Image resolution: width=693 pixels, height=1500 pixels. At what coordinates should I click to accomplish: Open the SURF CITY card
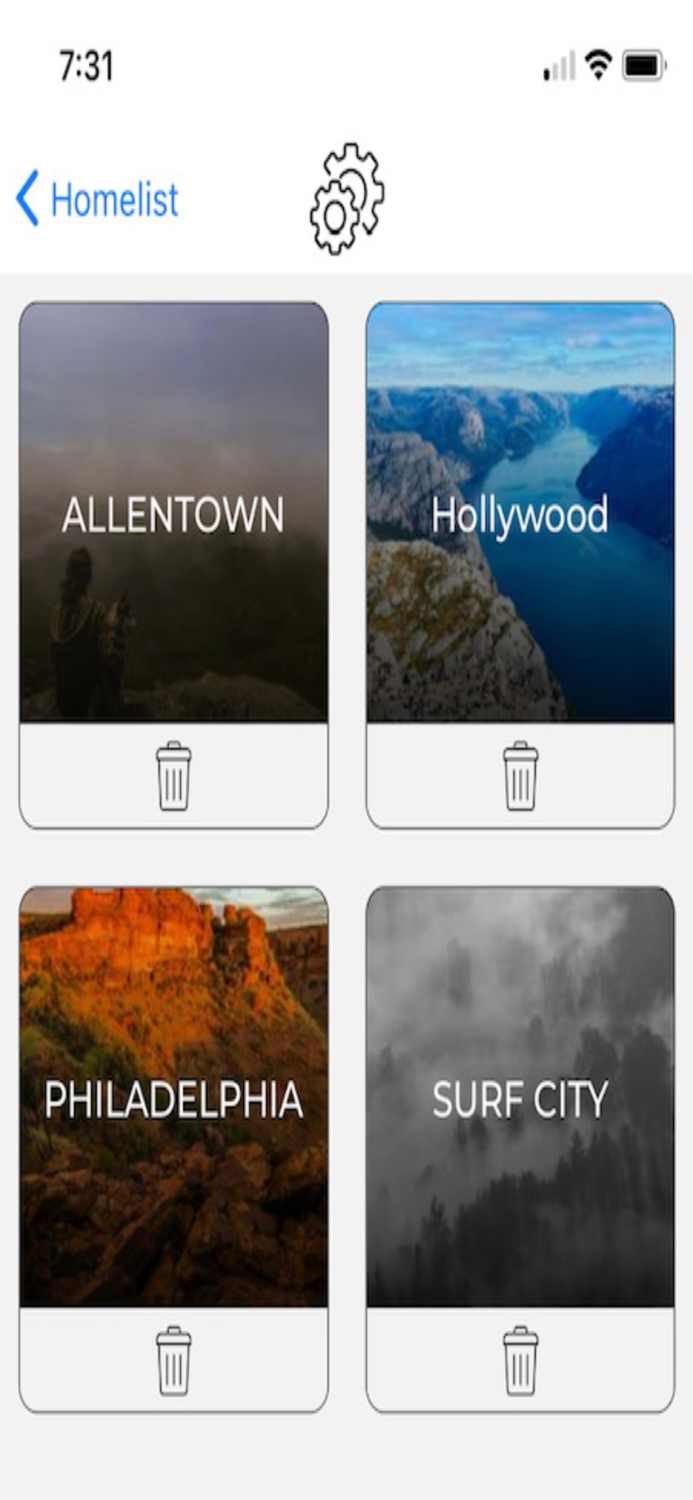[x=520, y=1098]
